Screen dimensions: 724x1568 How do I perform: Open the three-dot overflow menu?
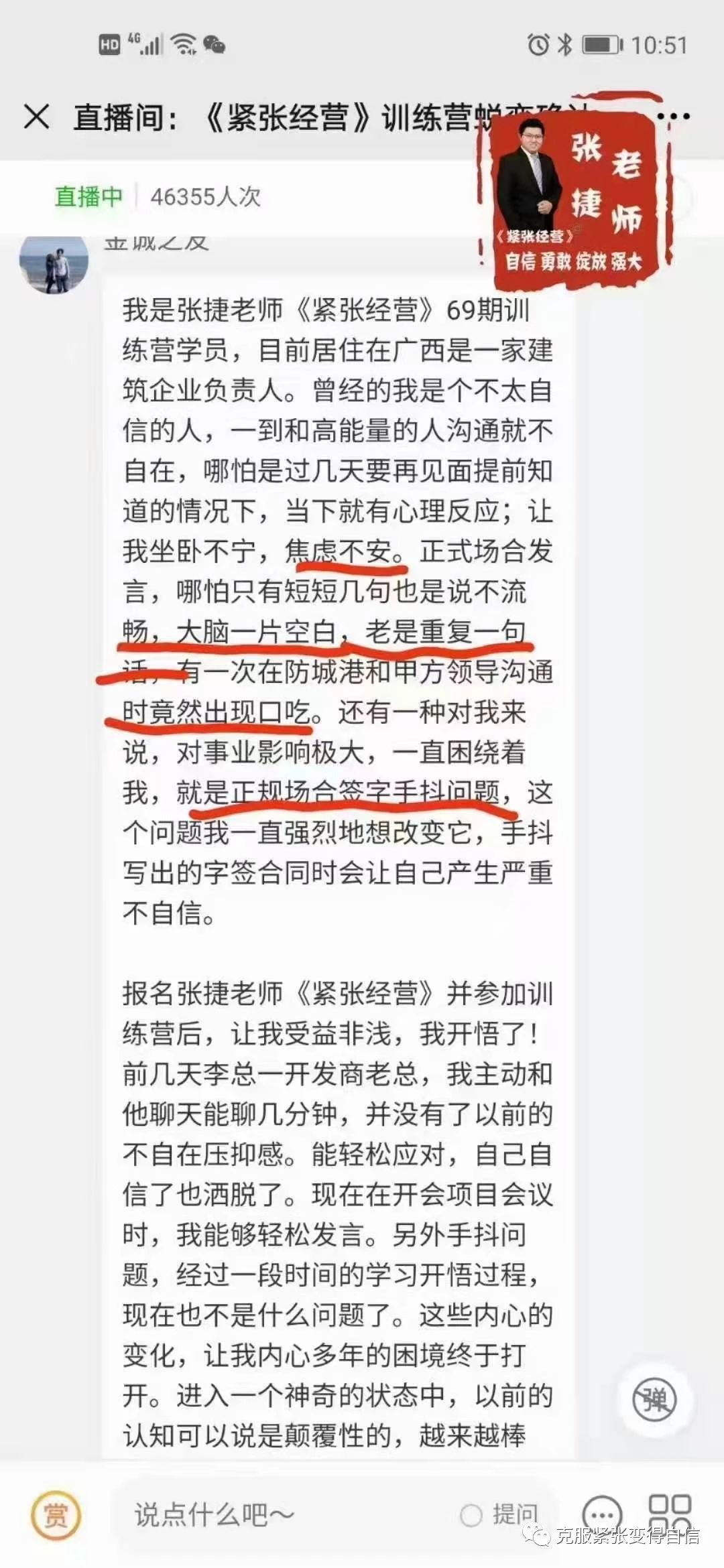674,117
